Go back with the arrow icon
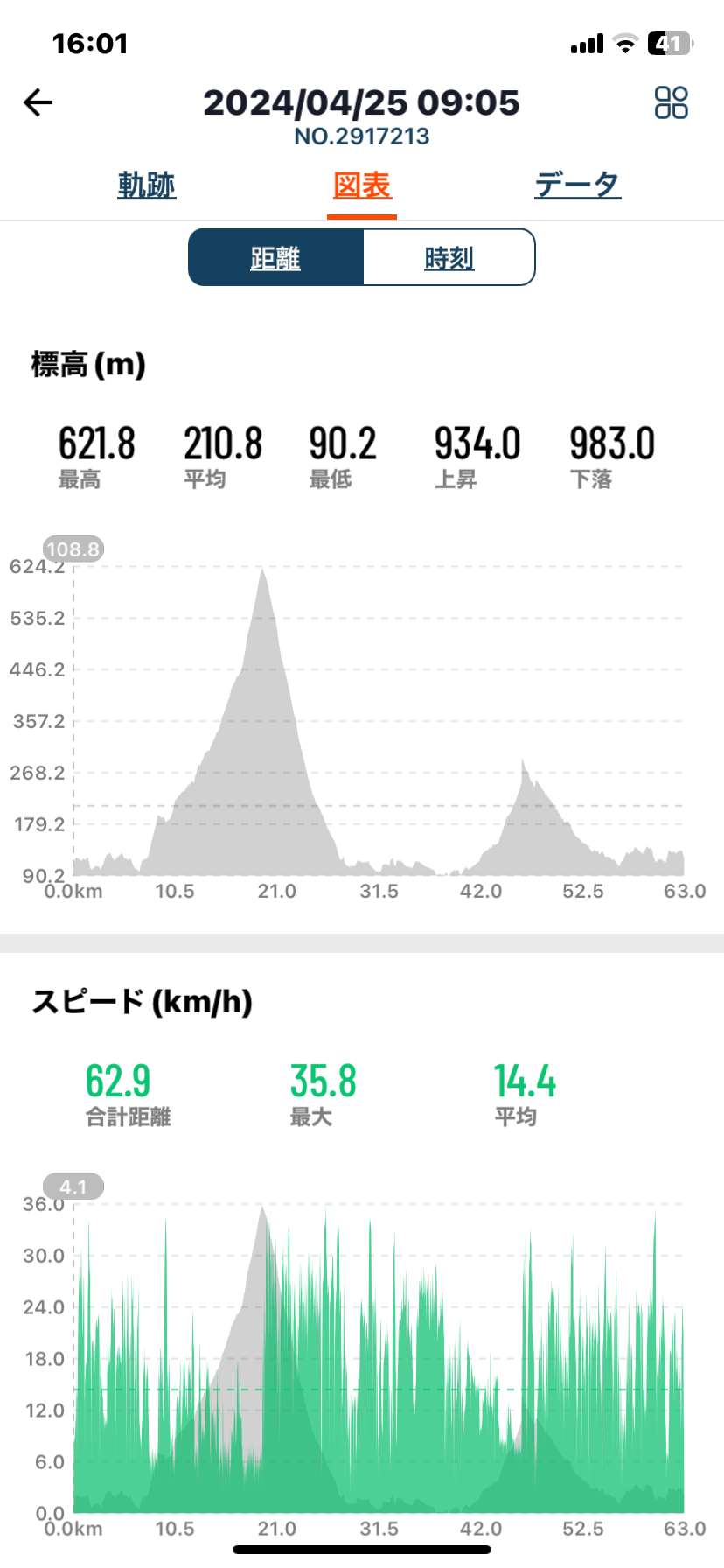Image resolution: width=724 pixels, height=1568 pixels. (38, 102)
